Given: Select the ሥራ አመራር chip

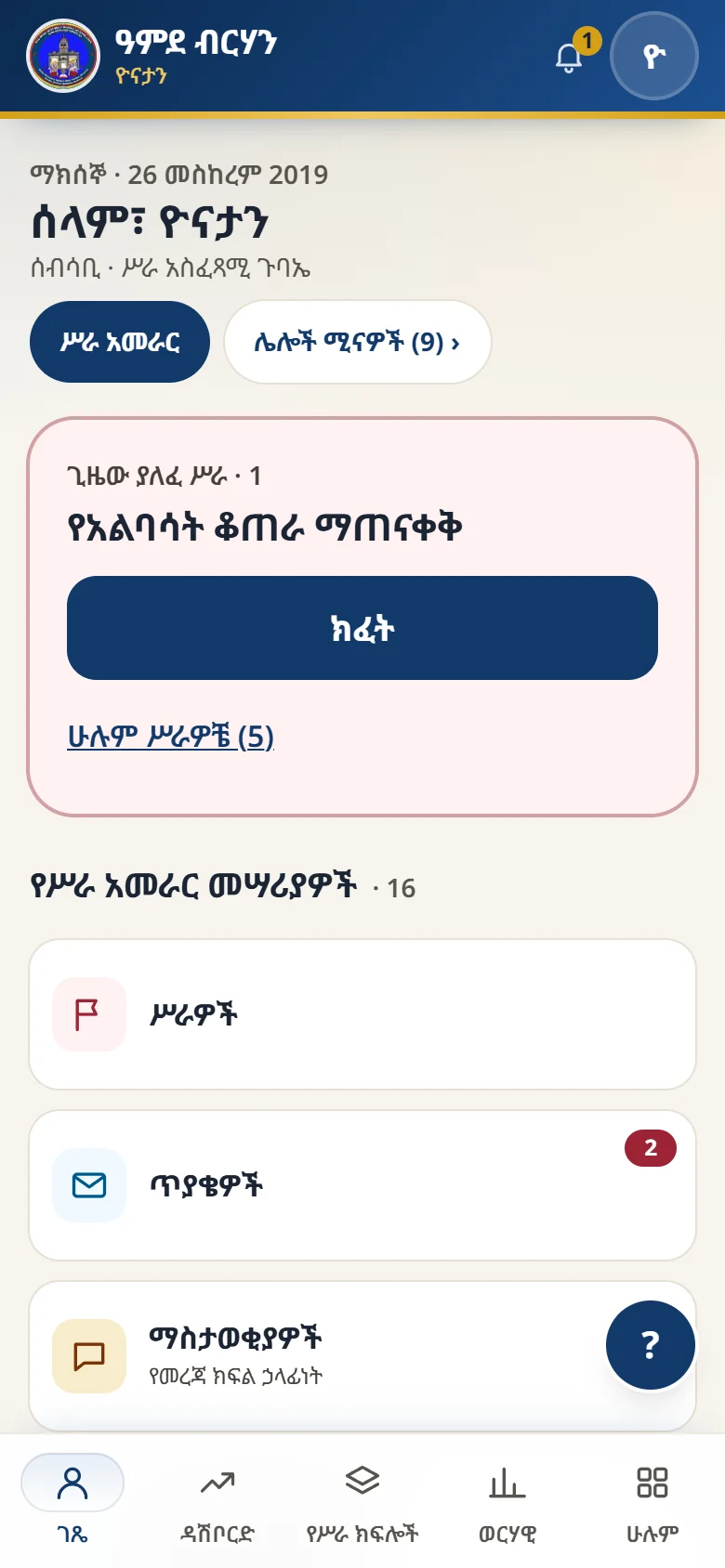Looking at the screenshot, I should pyautogui.click(x=120, y=342).
